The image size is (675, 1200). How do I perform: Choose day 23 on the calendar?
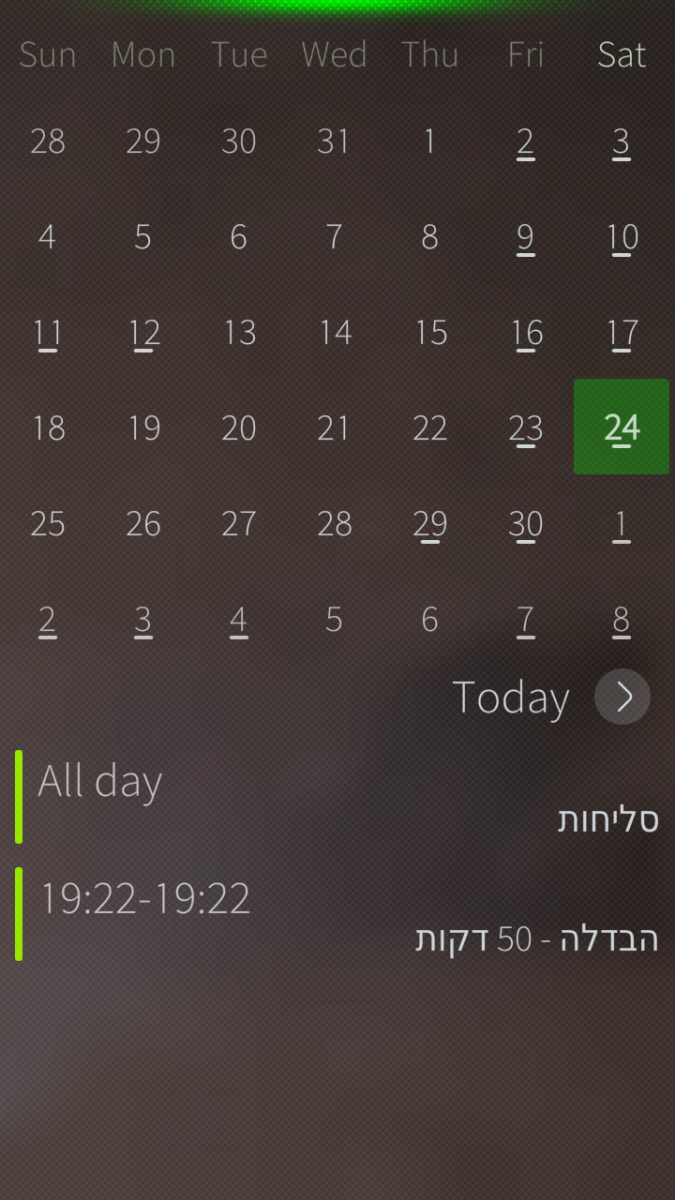tap(525, 428)
